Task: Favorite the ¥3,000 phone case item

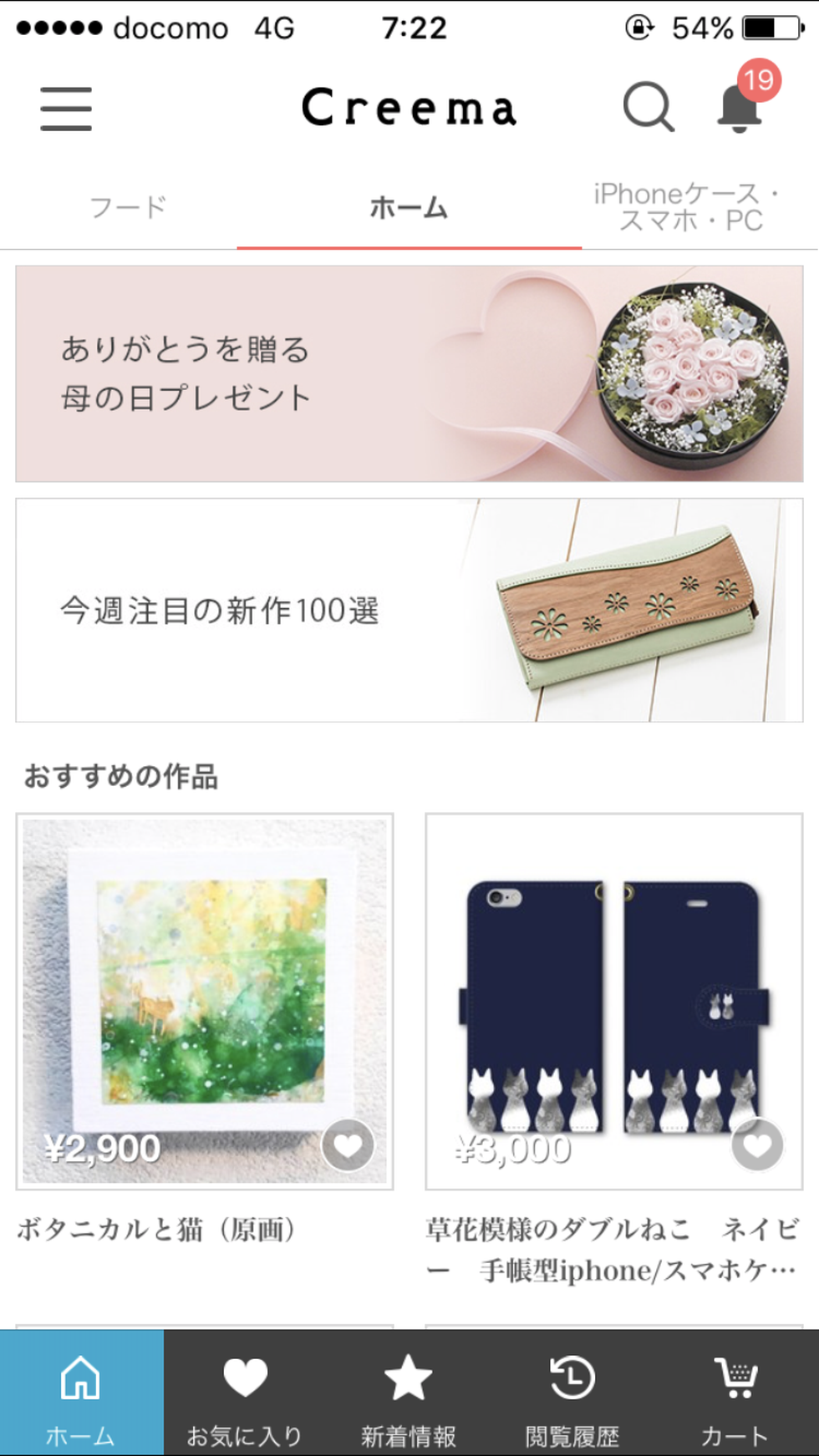Action: point(757,1145)
